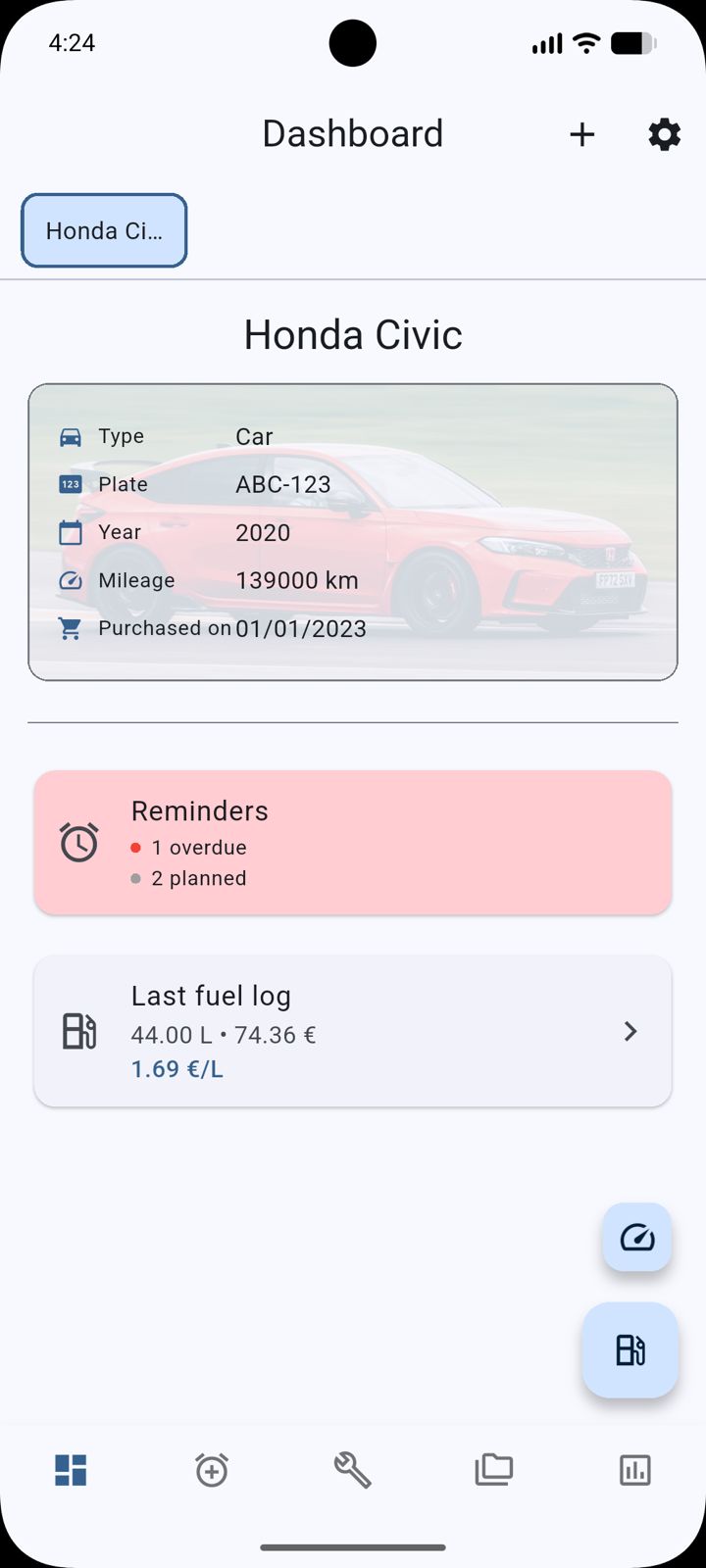Screen dimensions: 706x1568
Task: View the statistics chart tab
Action: [x=635, y=1470]
